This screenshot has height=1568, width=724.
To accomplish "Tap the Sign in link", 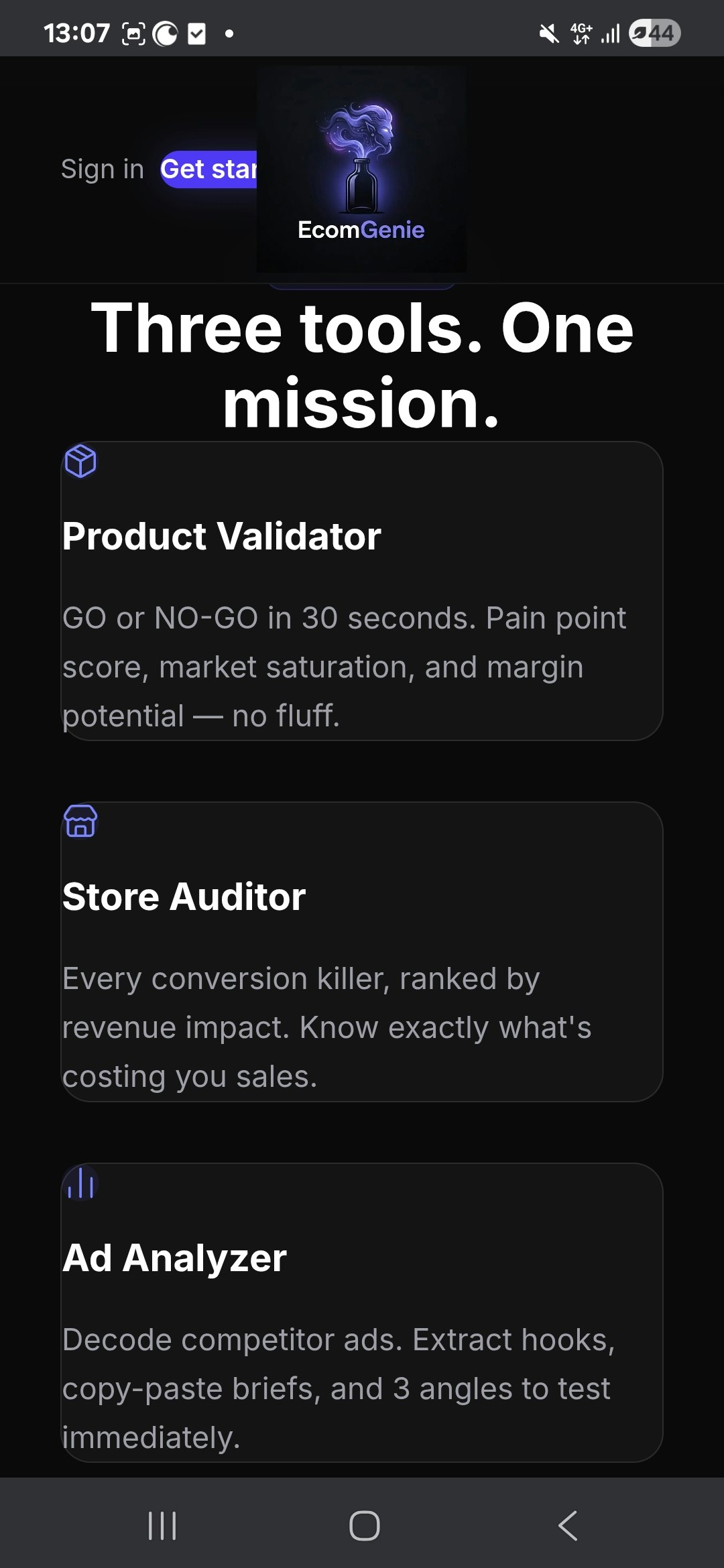I will point(103,169).
